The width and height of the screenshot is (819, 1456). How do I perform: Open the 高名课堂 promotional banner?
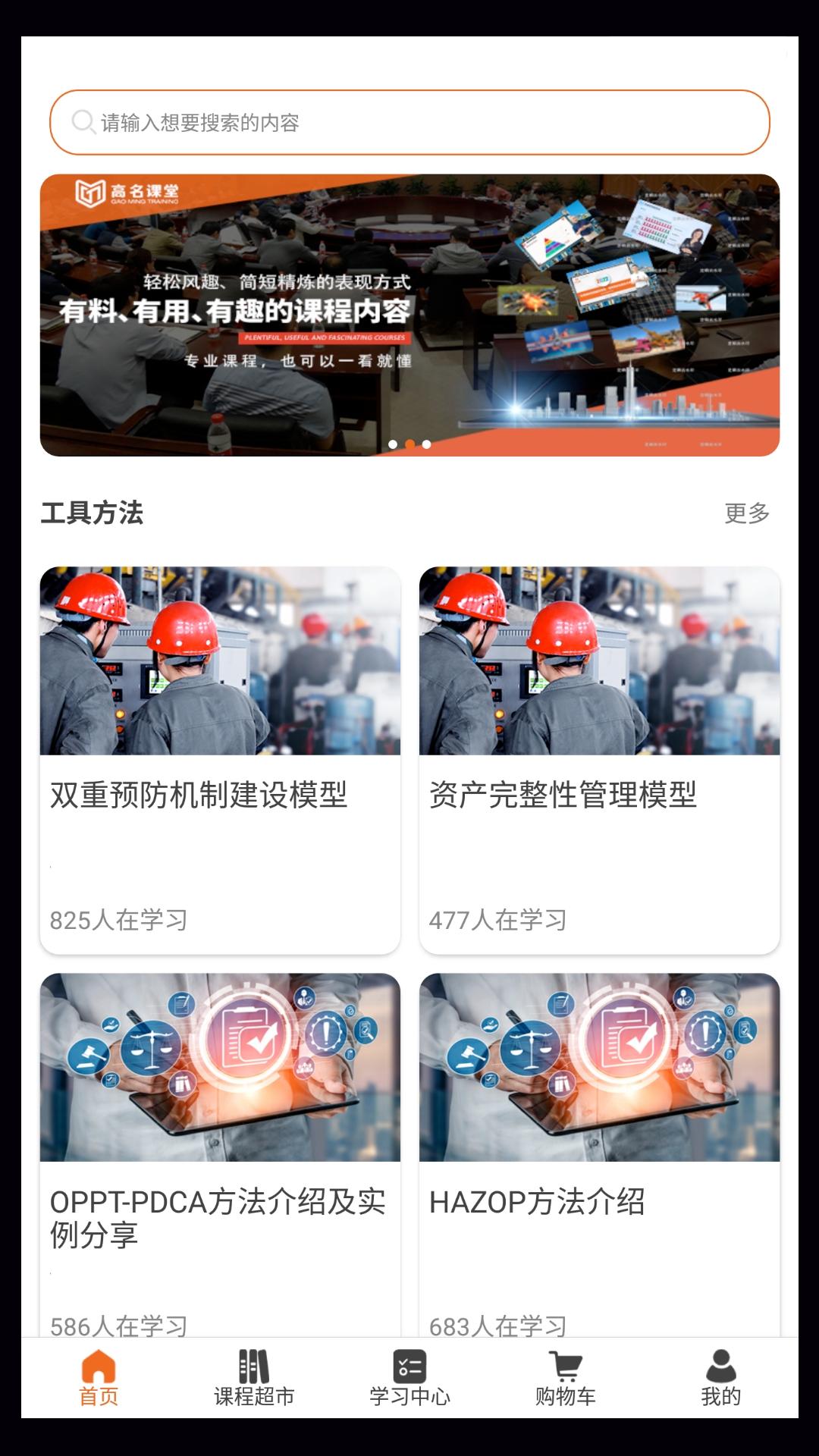click(409, 315)
